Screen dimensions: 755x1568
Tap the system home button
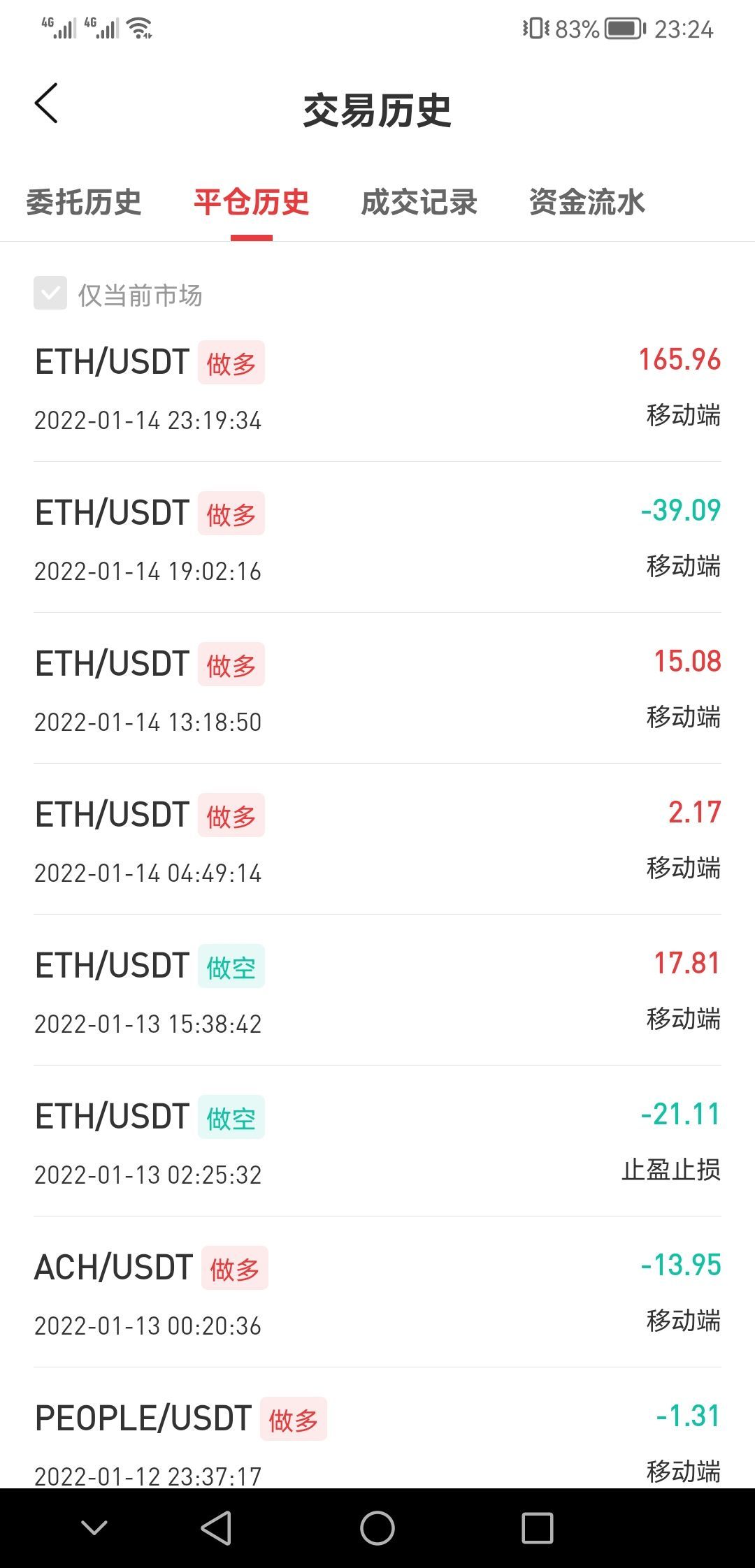[x=377, y=1528]
